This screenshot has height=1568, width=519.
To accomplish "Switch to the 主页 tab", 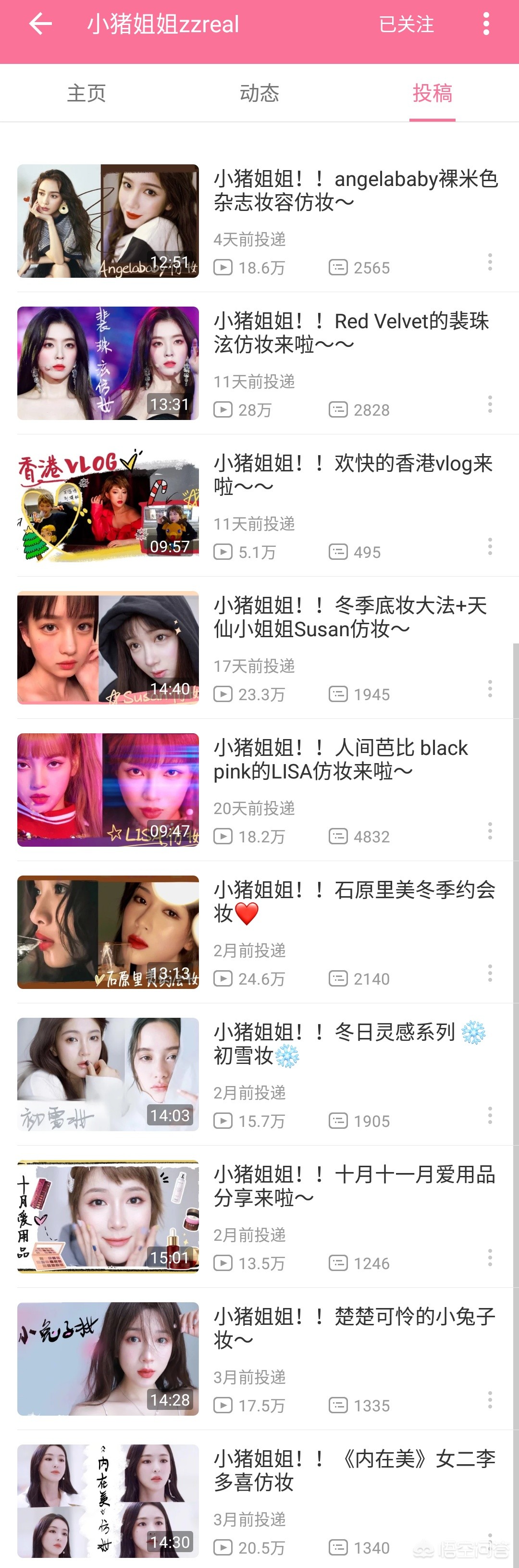I will tap(86, 93).
